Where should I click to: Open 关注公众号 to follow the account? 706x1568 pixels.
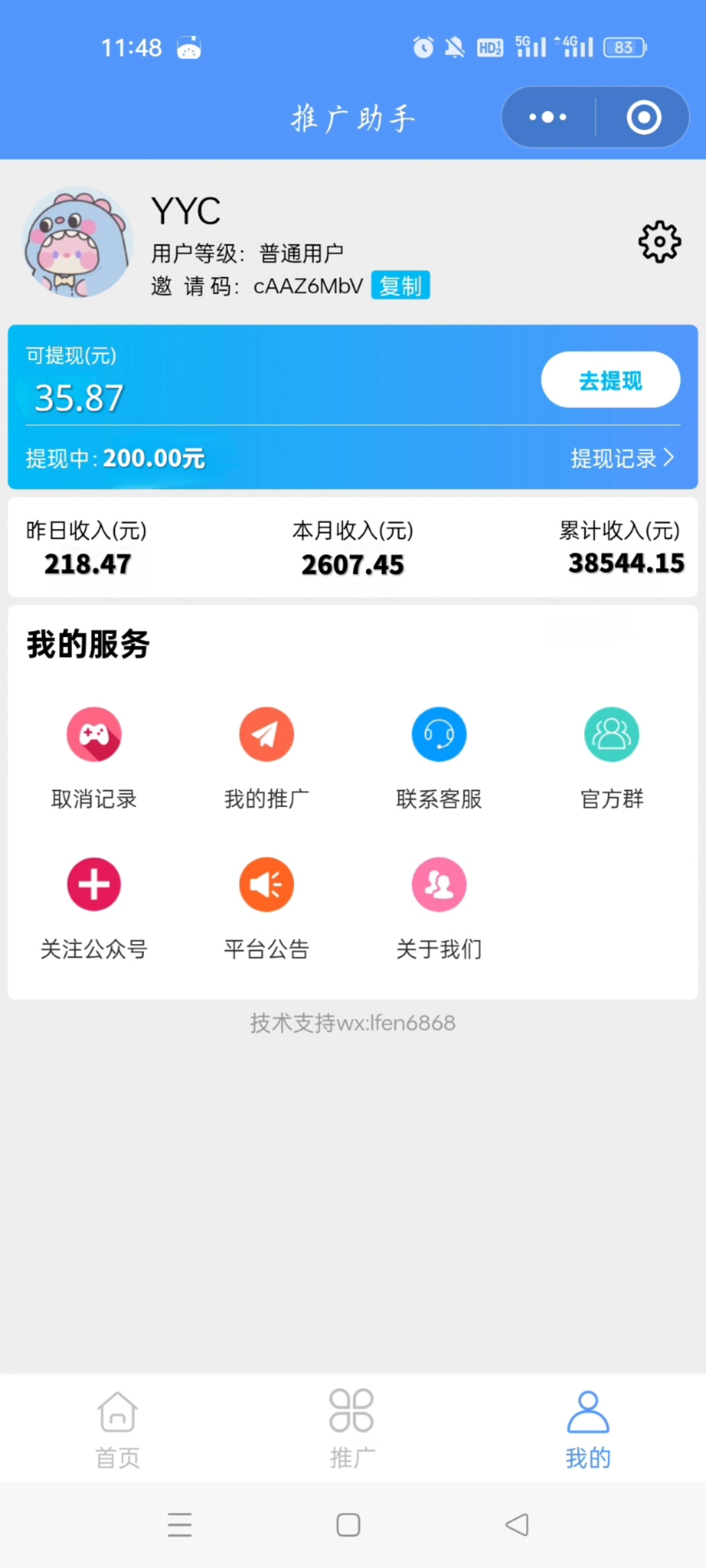point(94,908)
